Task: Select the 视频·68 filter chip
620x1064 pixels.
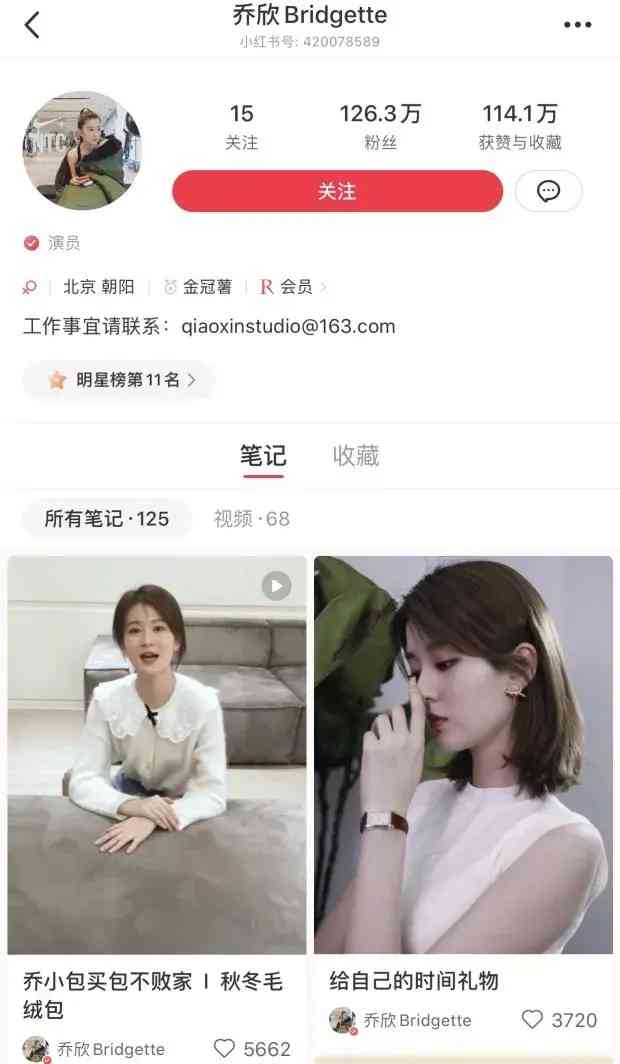Action: (251, 518)
